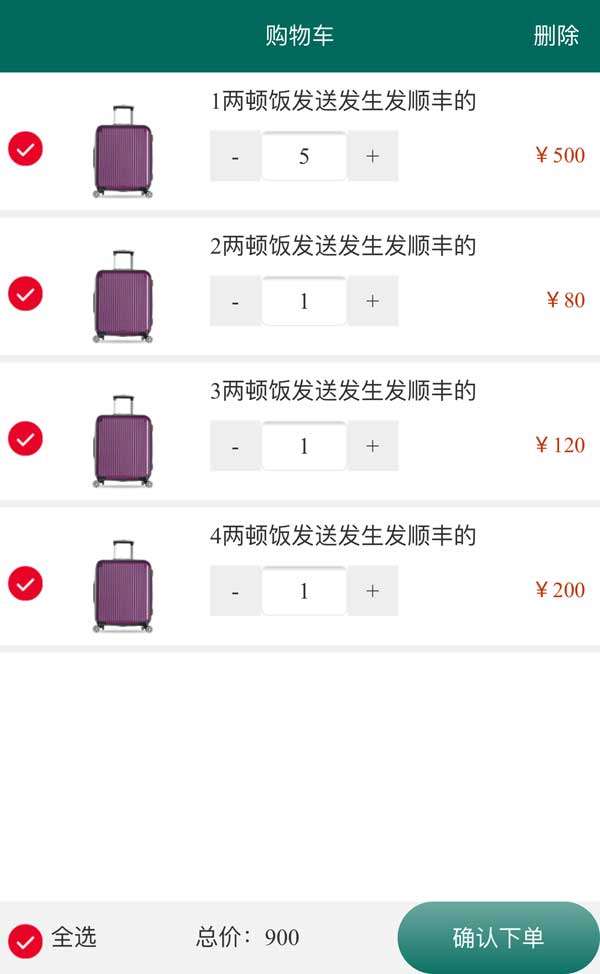Select the quantity field of 4两顿饭 item
This screenshot has height=974, width=600.
[304, 591]
